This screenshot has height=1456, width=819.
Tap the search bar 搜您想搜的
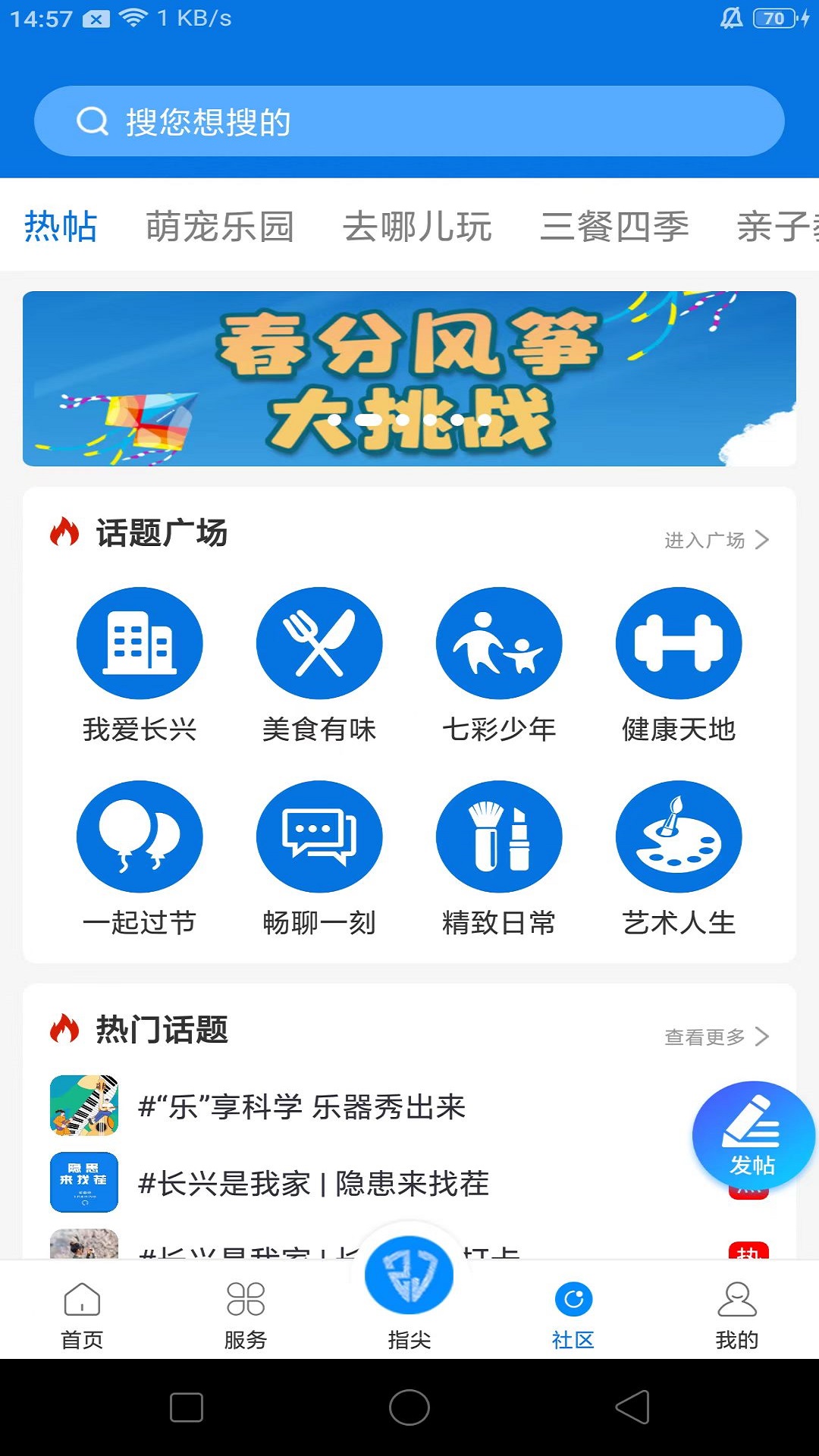point(409,120)
